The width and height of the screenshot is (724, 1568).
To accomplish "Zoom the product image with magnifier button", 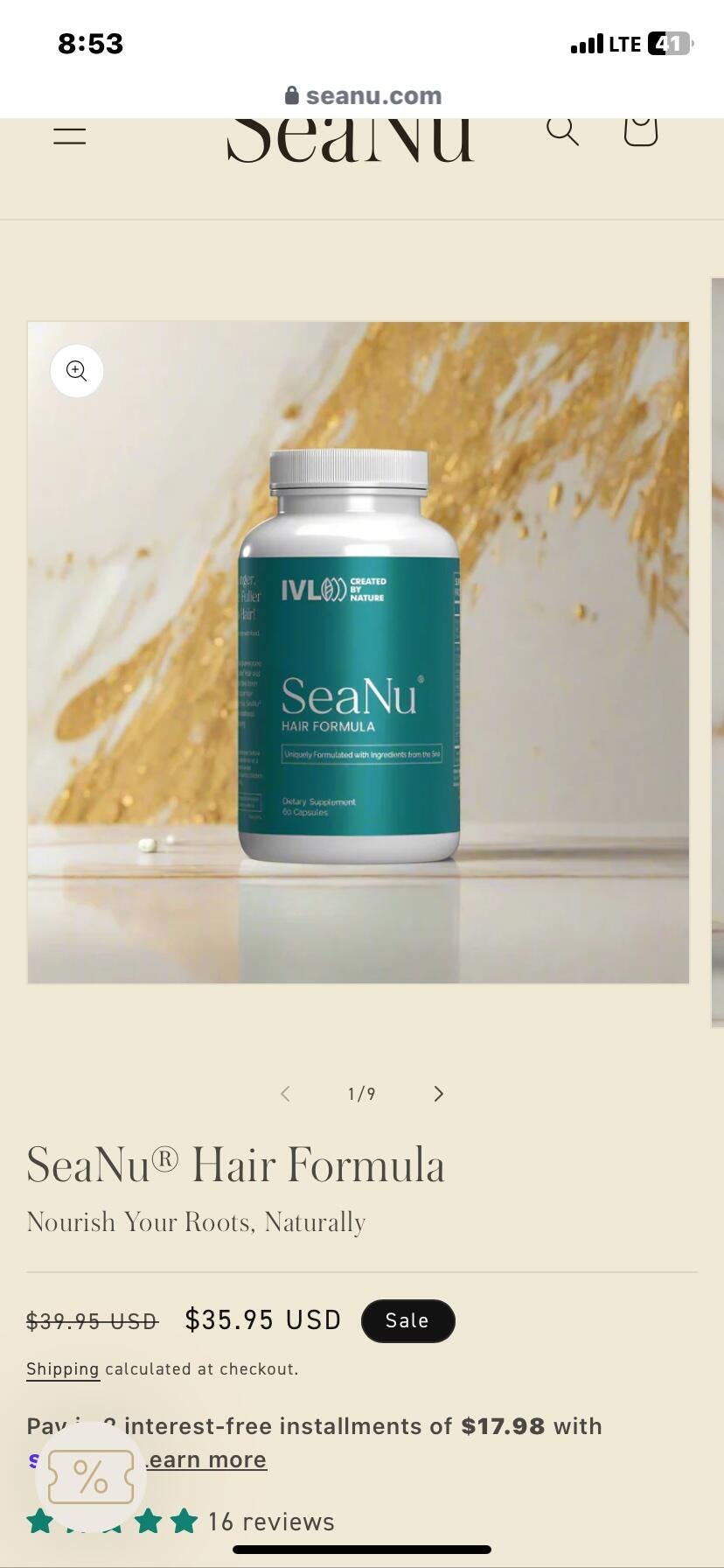I will pos(77,371).
